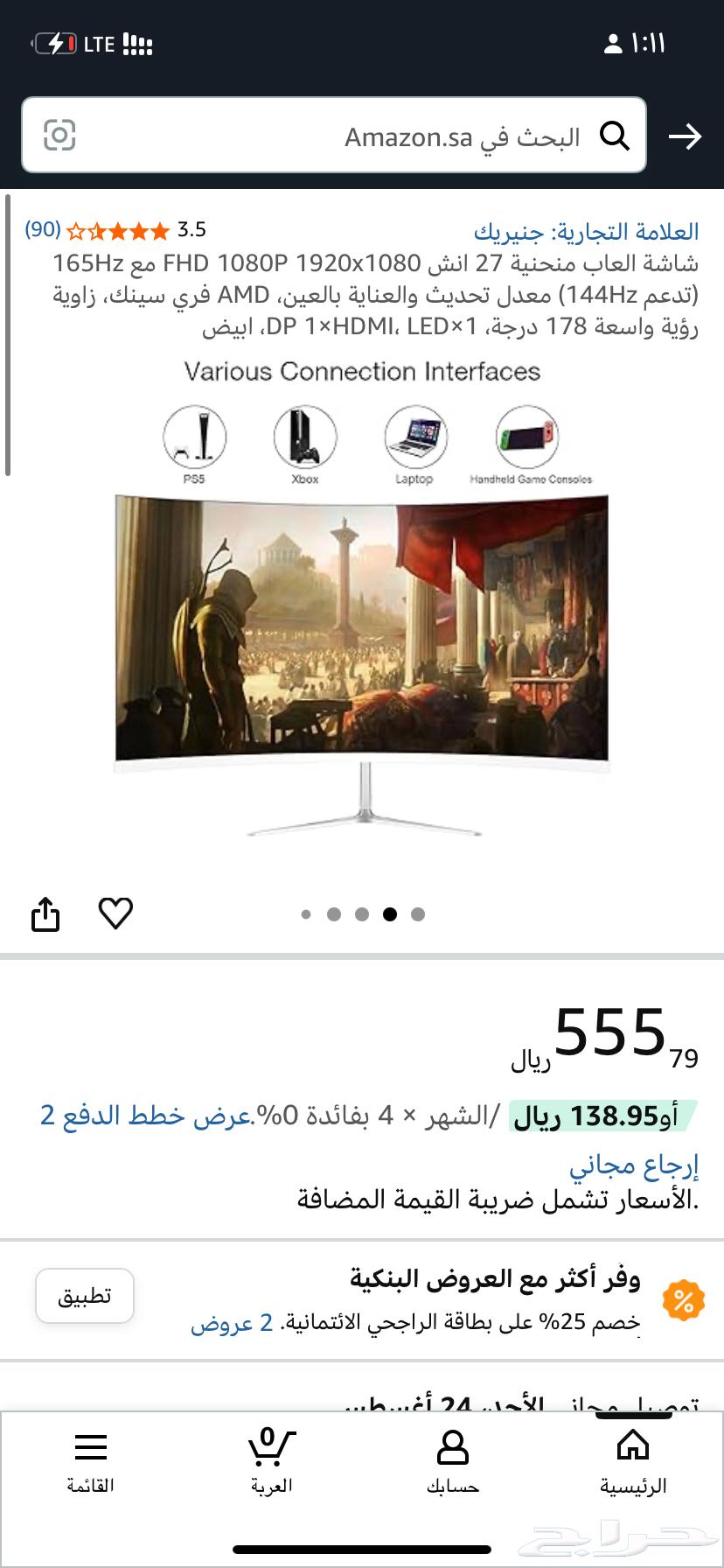Image resolution: width=724 pixels, height=1568 pixels.
Task: Open the العربة cart tab
Action: point(271,1463)
